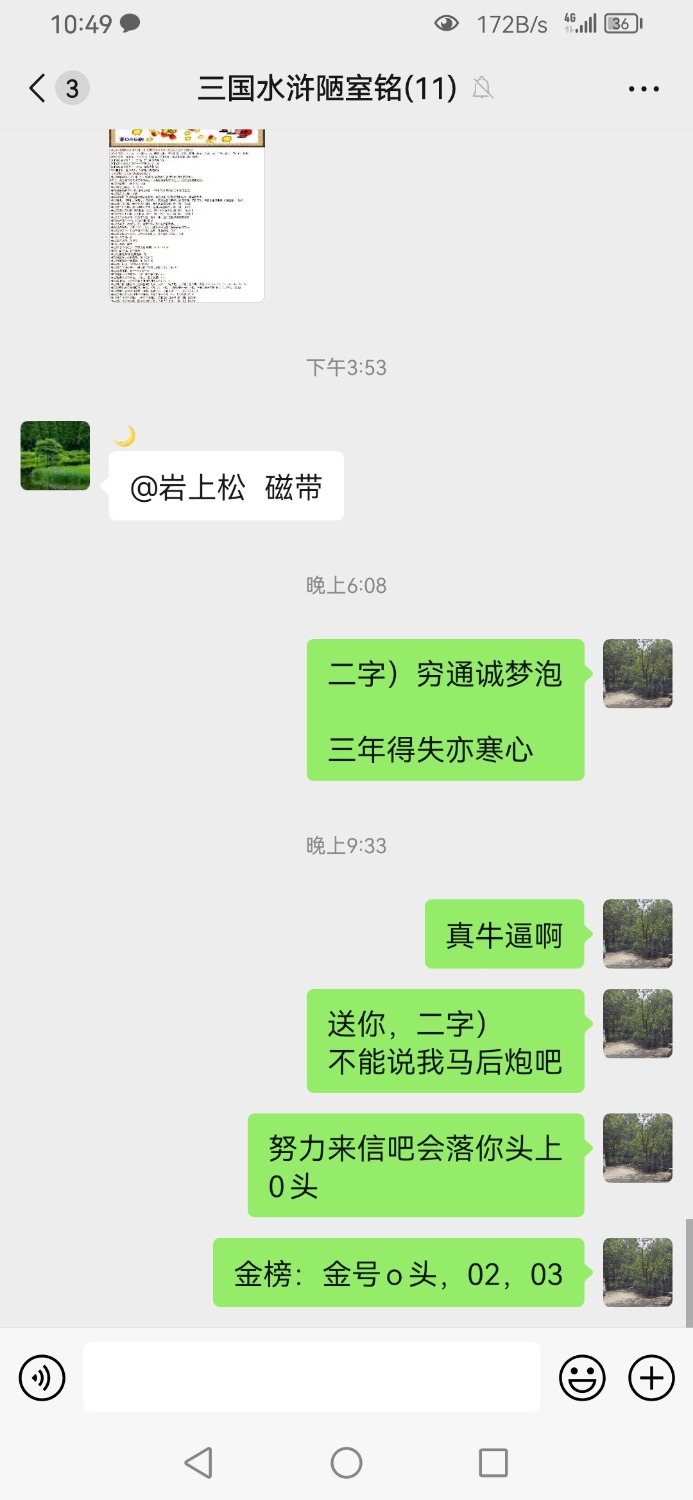Open the emoji sticker panel

pos(582,1378)
